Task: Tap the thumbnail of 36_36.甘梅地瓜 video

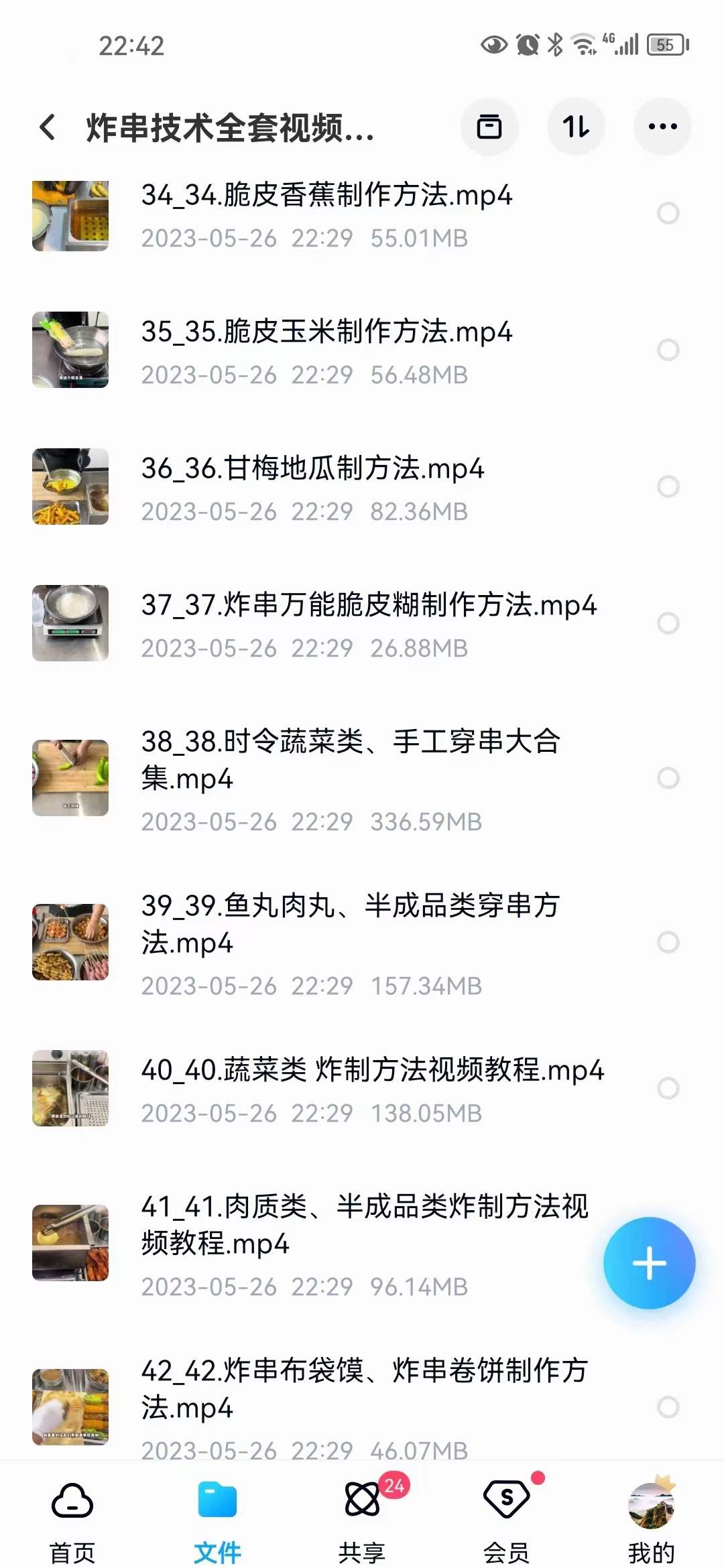Action: tap(70, 486)
